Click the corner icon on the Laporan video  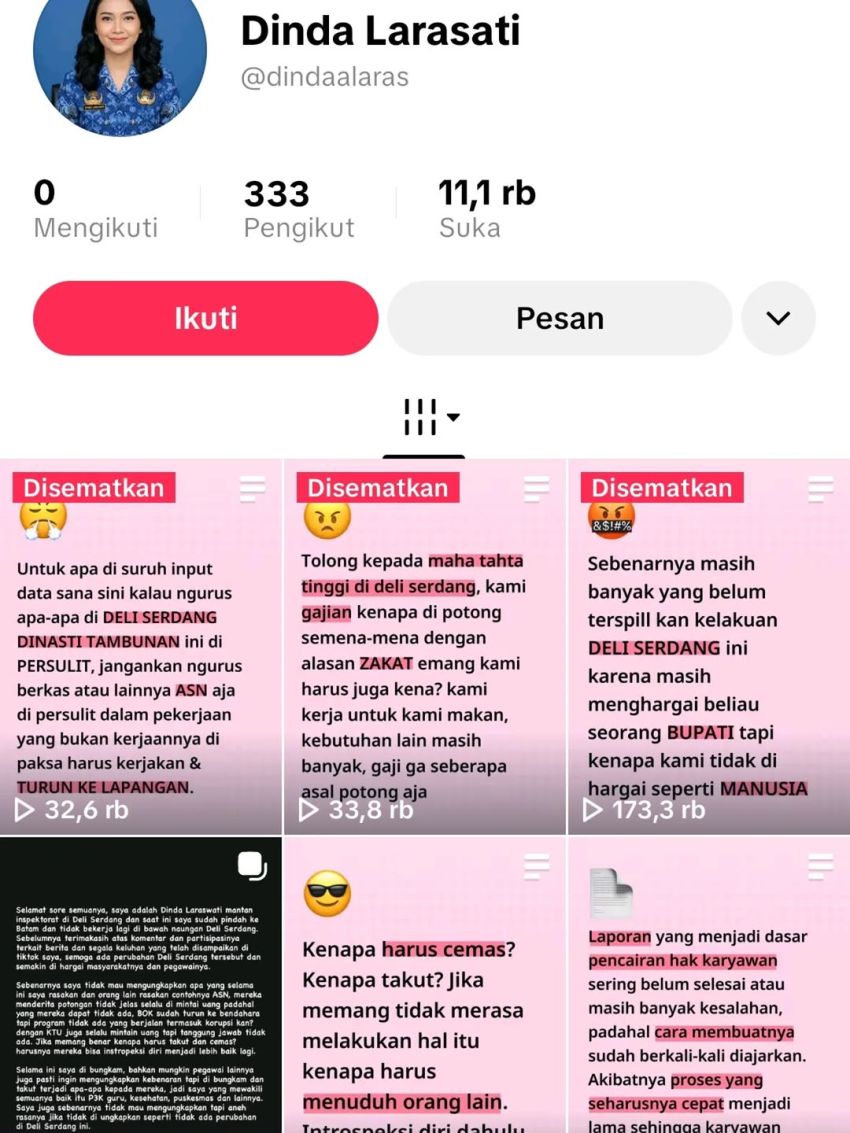pos(821,868)
